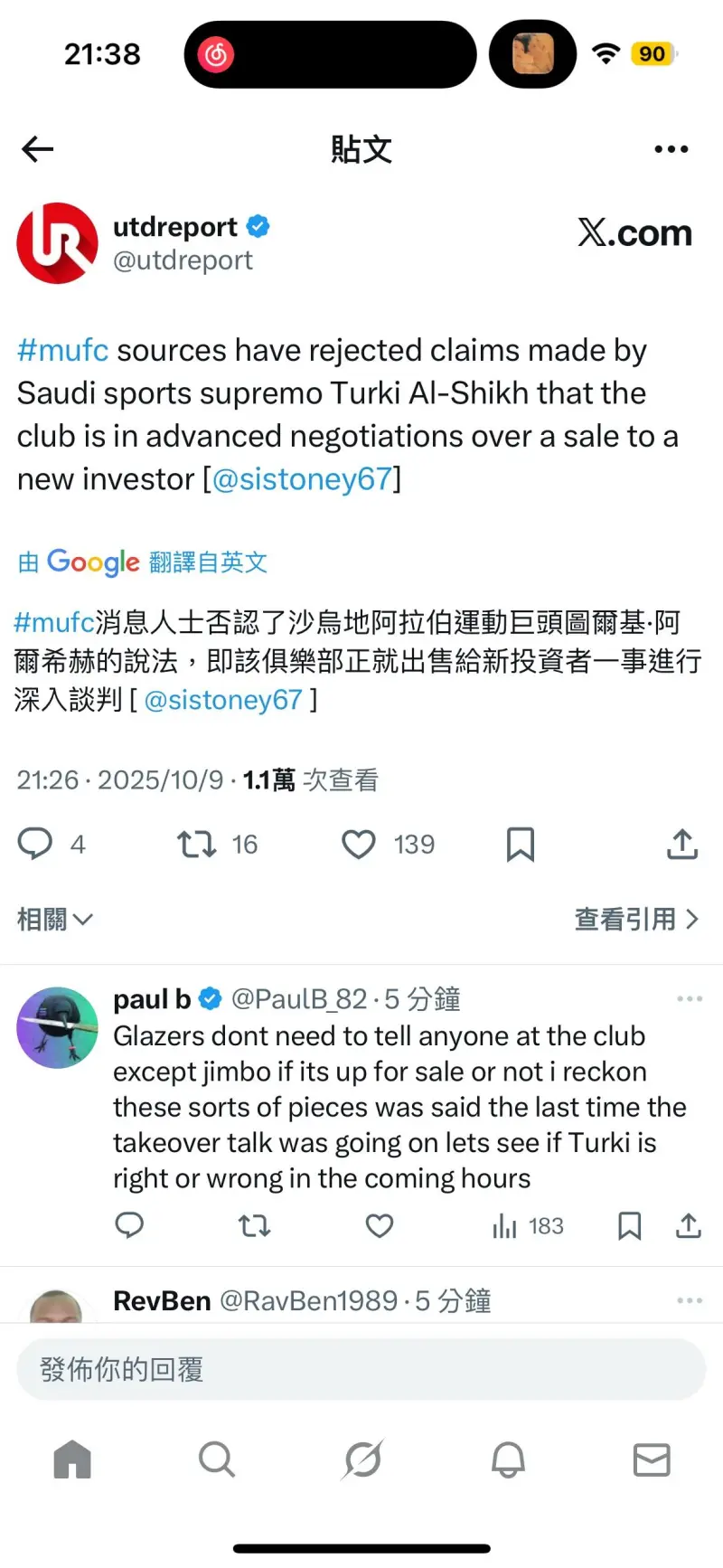Repost paul b's reply
This screenshot has width=723, height=1568.
(x=254, y=1226)
